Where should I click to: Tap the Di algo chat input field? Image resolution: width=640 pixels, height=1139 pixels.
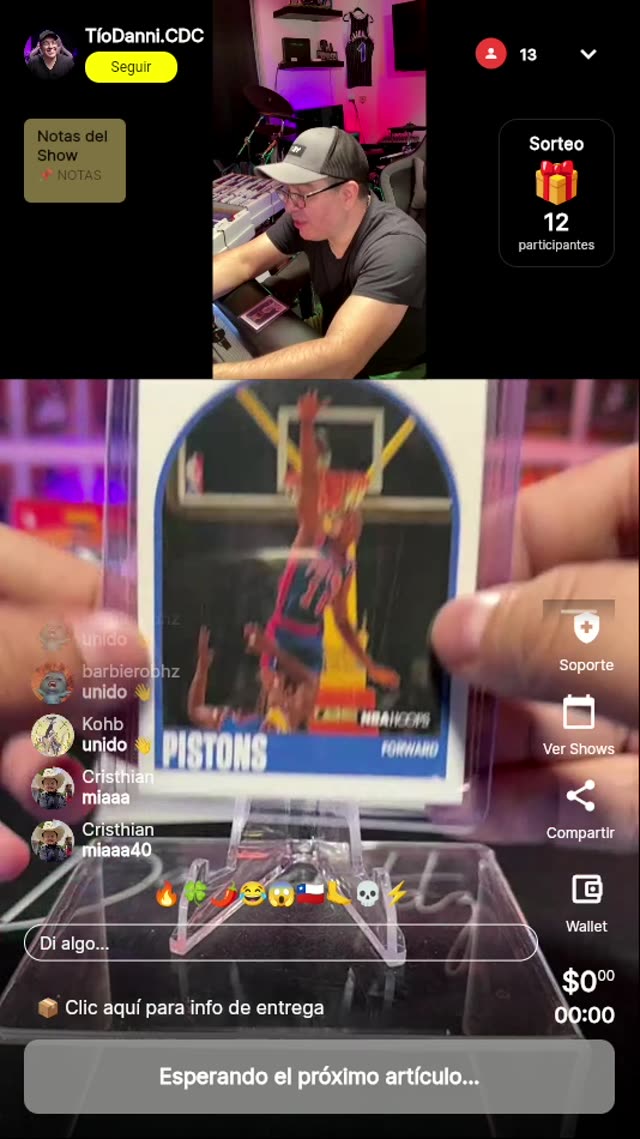pyautogui.click(x=280, y=942)
